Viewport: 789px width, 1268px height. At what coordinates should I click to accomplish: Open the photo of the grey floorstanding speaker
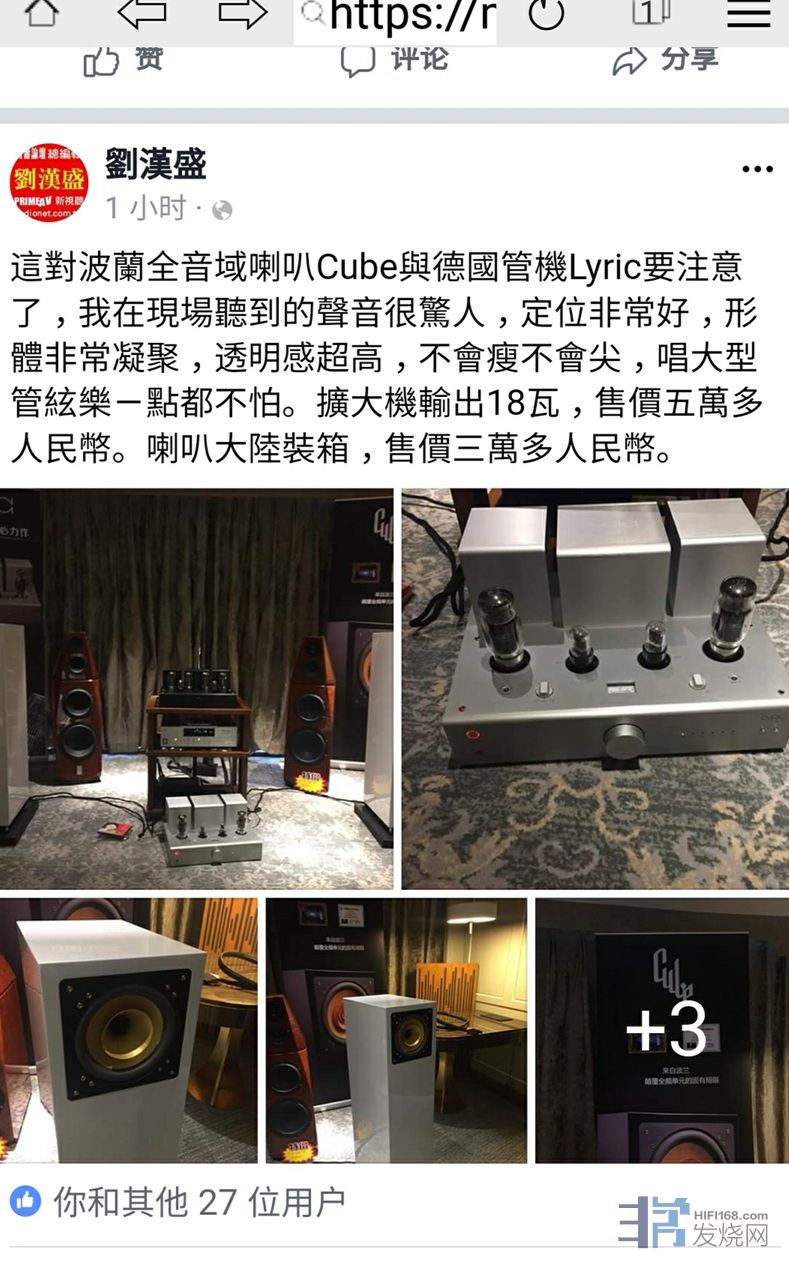pyautogui.click(x=396, y=1030)
